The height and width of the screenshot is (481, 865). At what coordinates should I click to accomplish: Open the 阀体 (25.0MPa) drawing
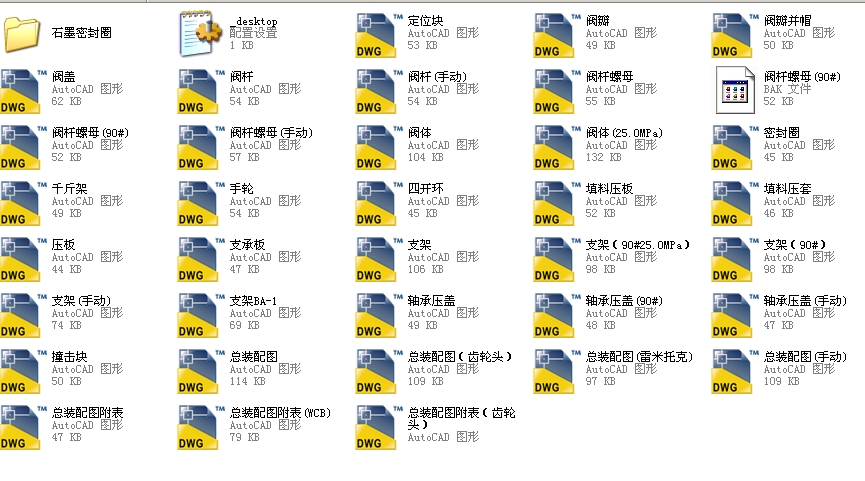[x=556, y=147]
